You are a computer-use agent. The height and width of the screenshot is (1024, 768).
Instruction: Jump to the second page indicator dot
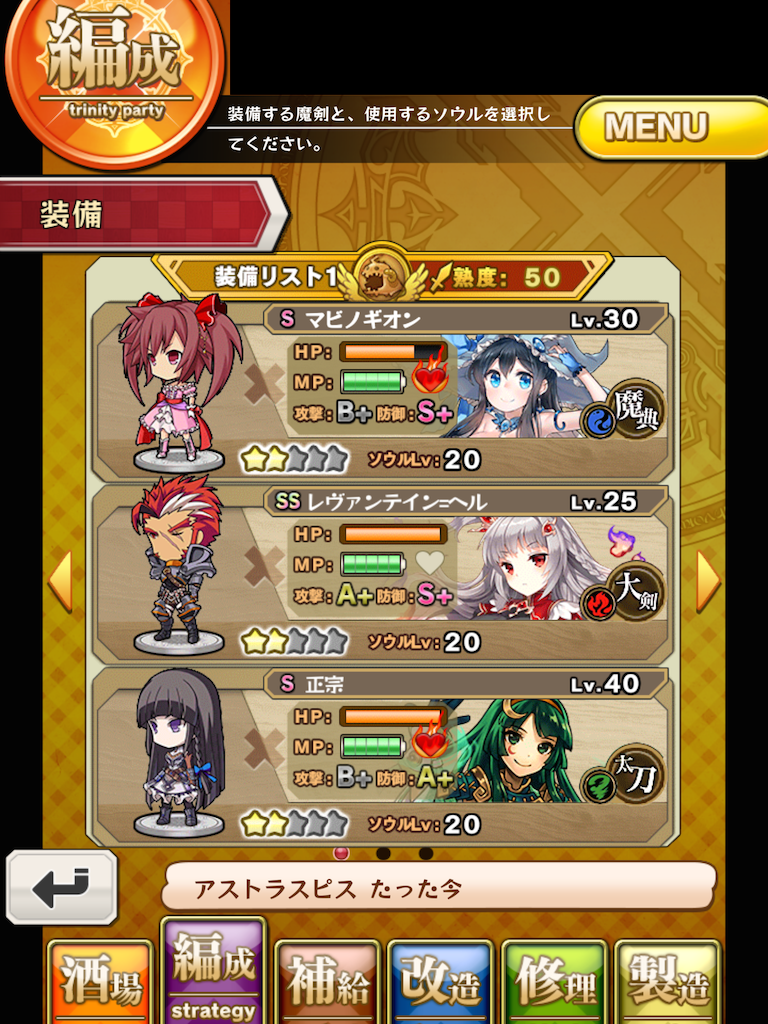coord(383,854)
